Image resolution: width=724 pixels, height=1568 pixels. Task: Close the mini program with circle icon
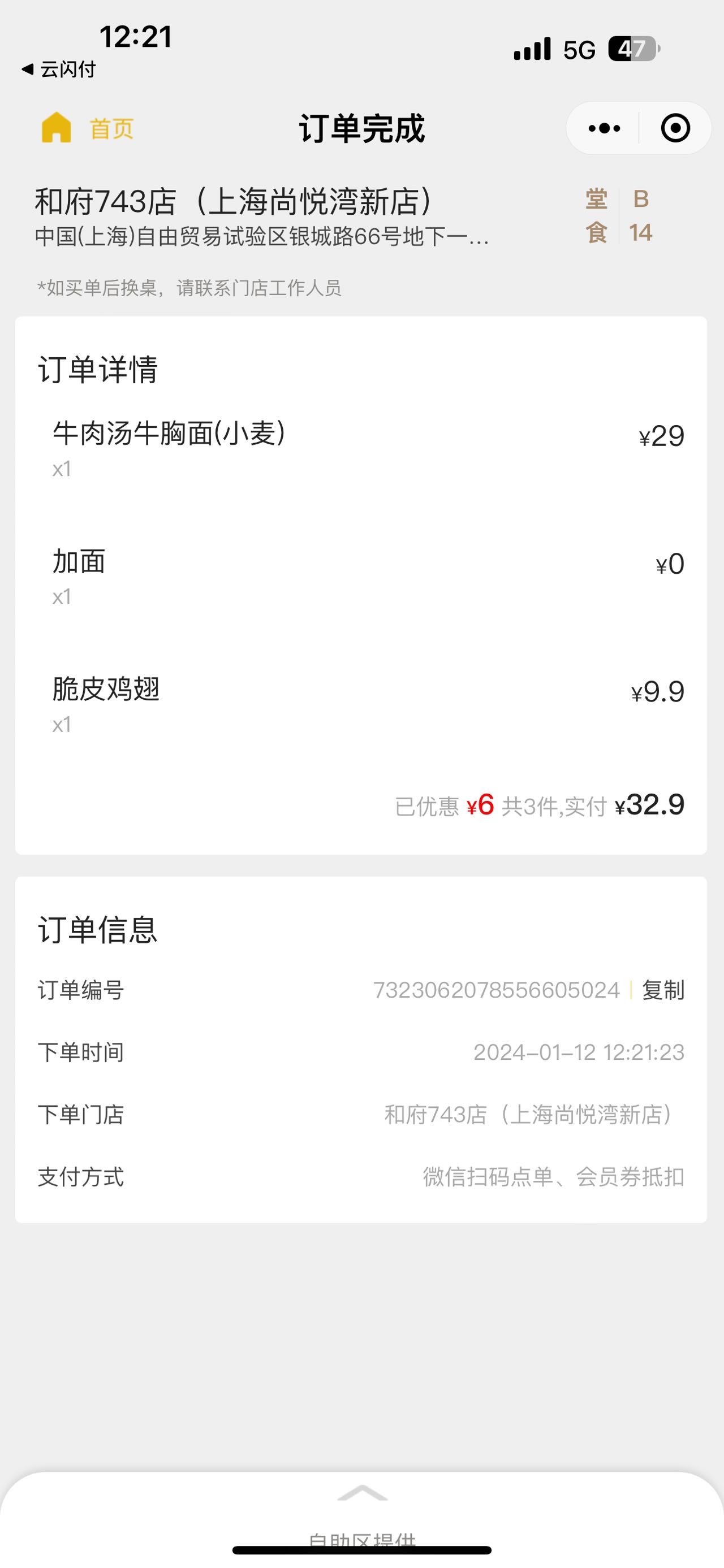click(x=675, y=128)
